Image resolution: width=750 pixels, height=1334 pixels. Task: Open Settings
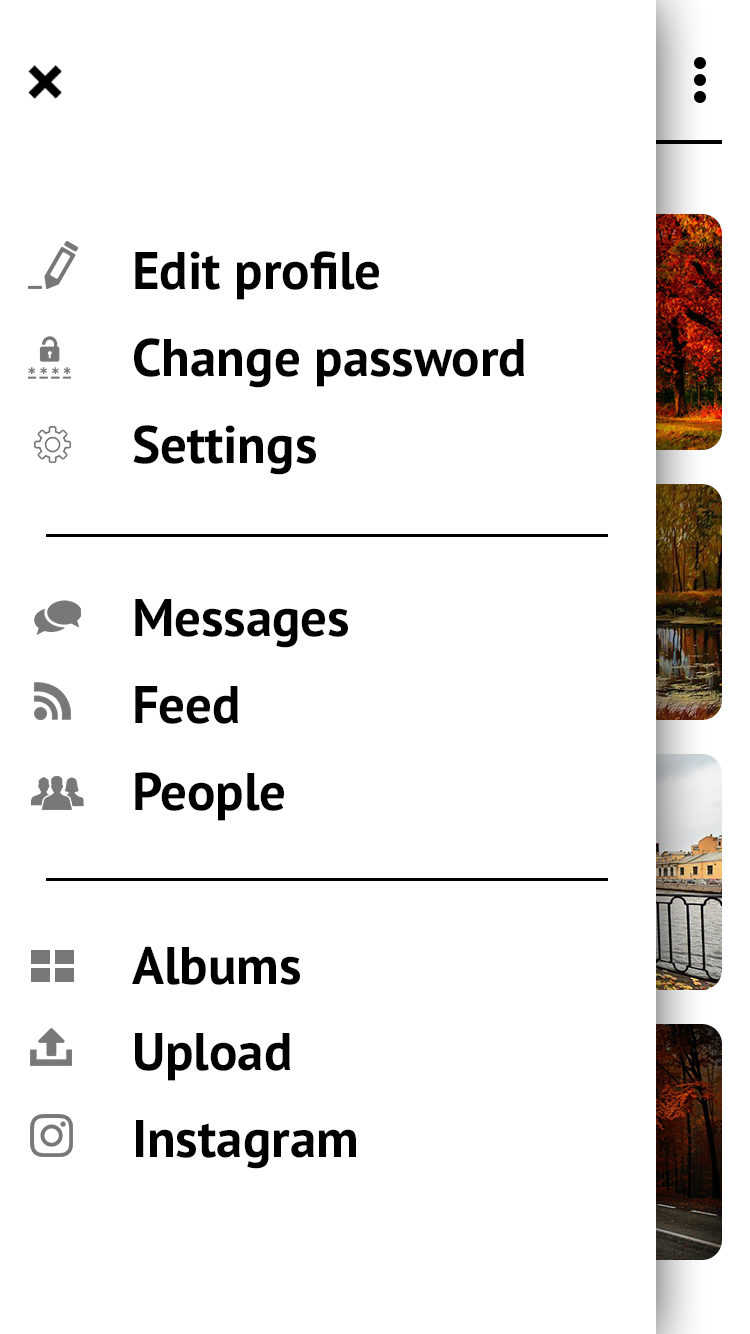(x=225, y=445)
